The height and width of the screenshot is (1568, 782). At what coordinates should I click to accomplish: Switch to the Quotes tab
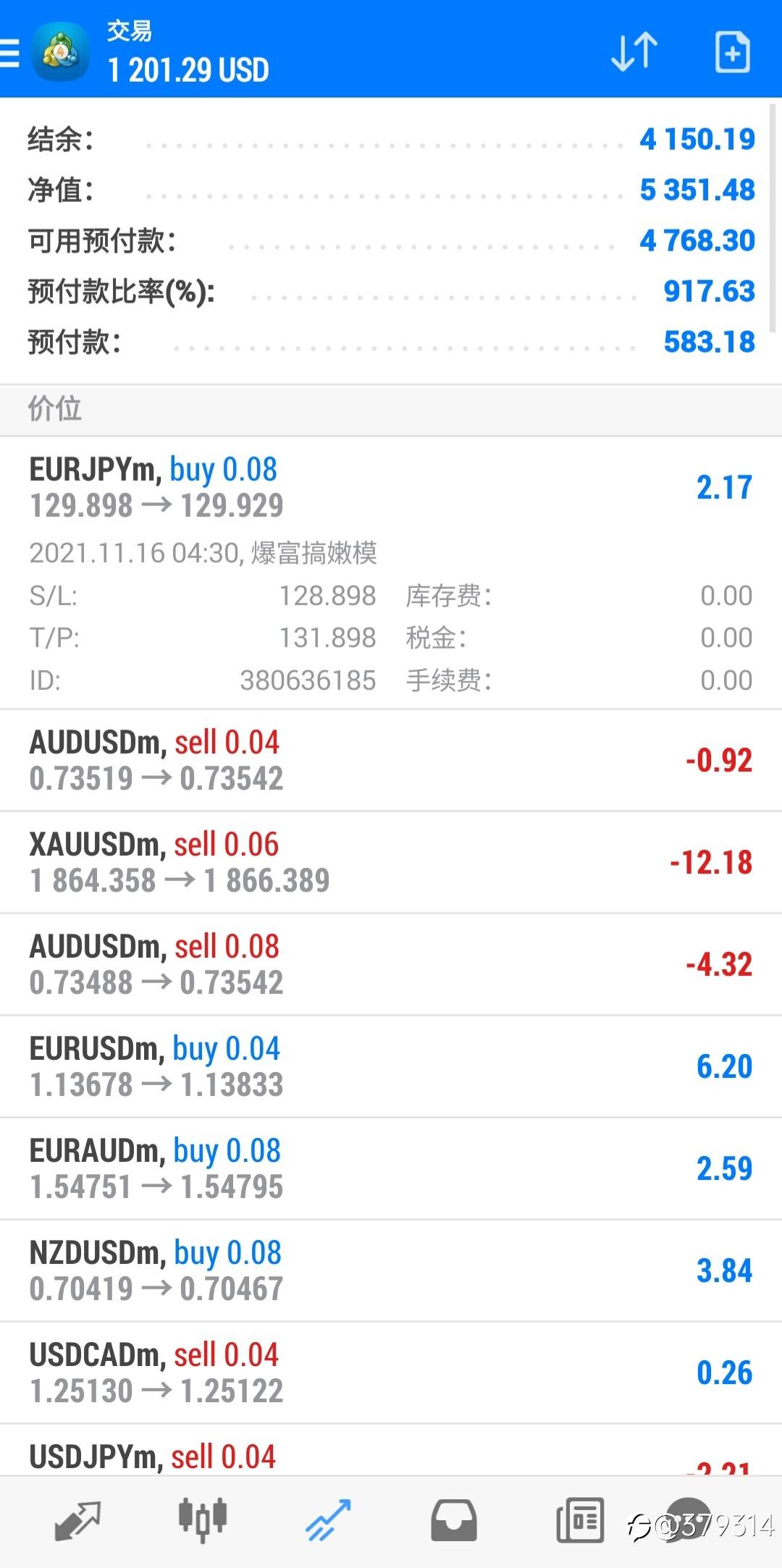(x=77, y=1520)
